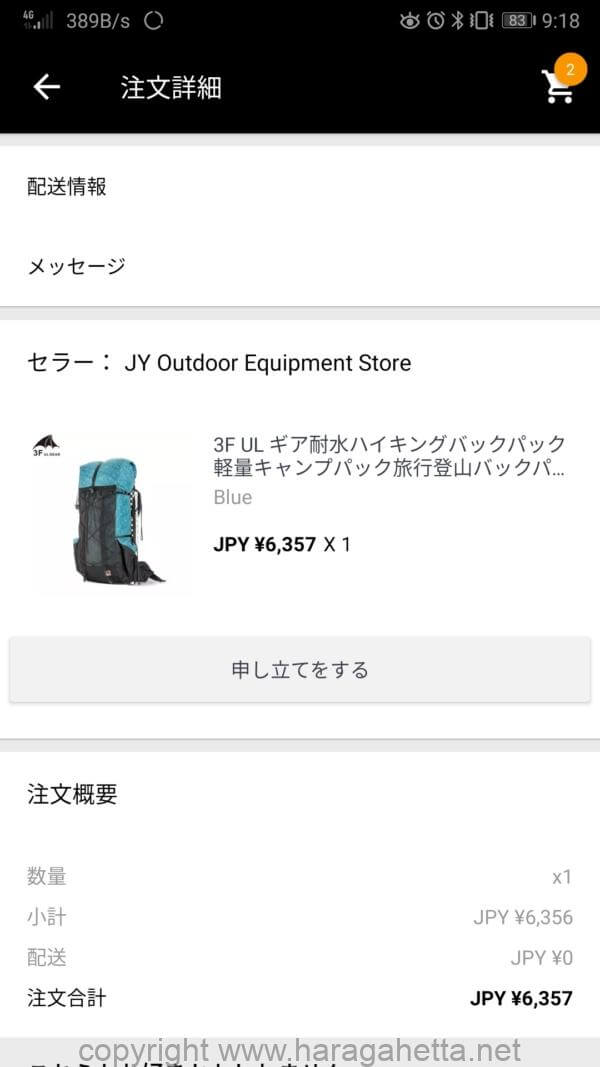Image resolution: width=600 pixels, height=1067 pixels.
Task: Open the メッセージ row
Action: pyautogui.click(x=300, y=266)
